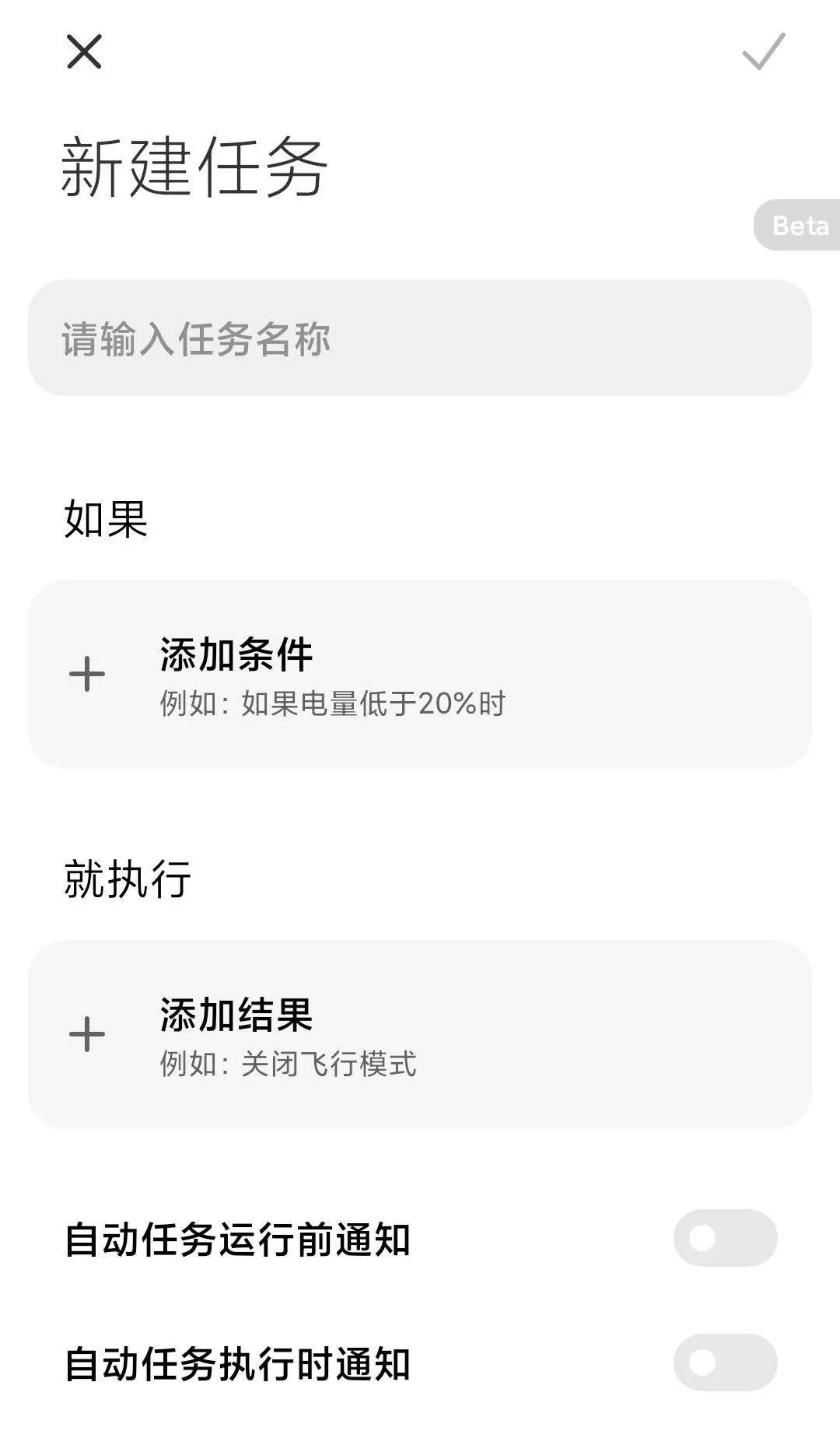Viewport: 840px width, 1438px height.
Task: Open 添加结果 to add a result
Action: pyautogui.click(x=420, y=1034)
